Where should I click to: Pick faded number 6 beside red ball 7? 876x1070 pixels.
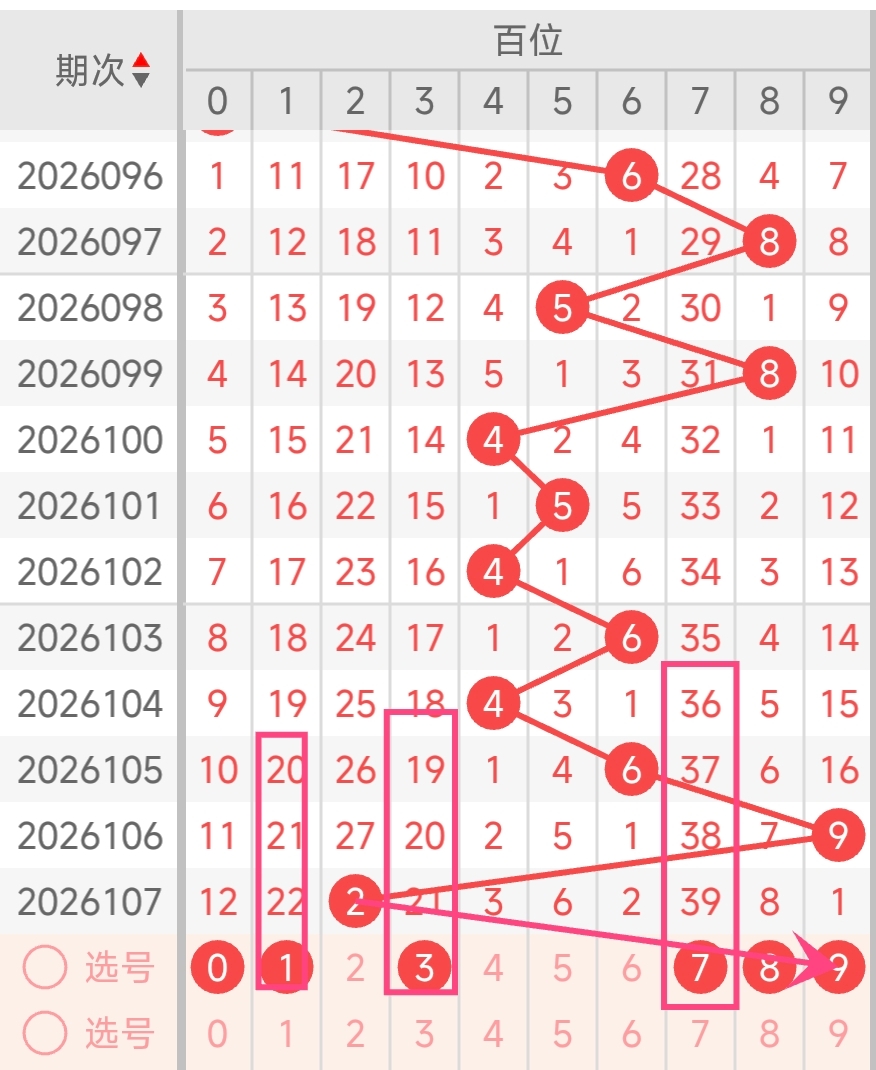631,967
